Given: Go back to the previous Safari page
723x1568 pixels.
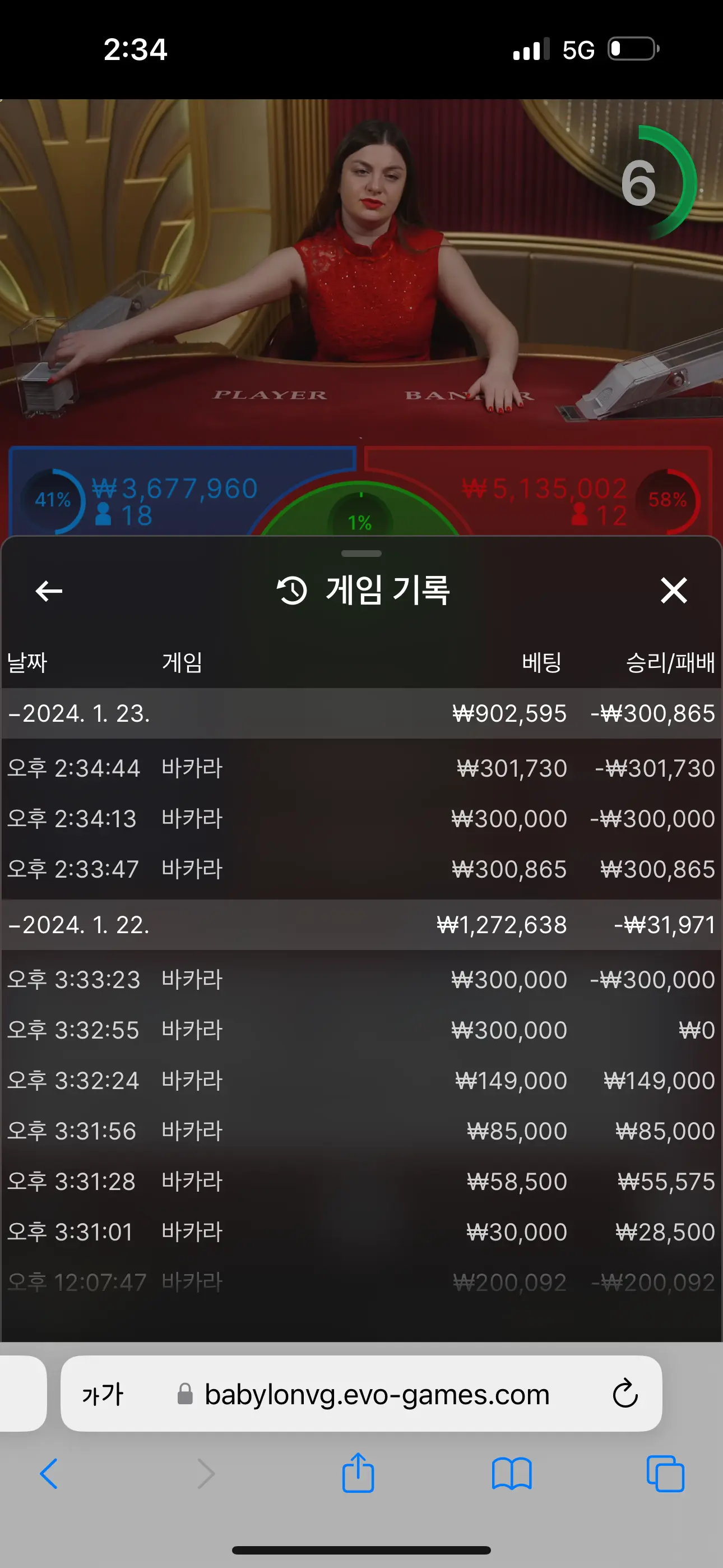Looking at the screenshot, I should (49, 1474).
